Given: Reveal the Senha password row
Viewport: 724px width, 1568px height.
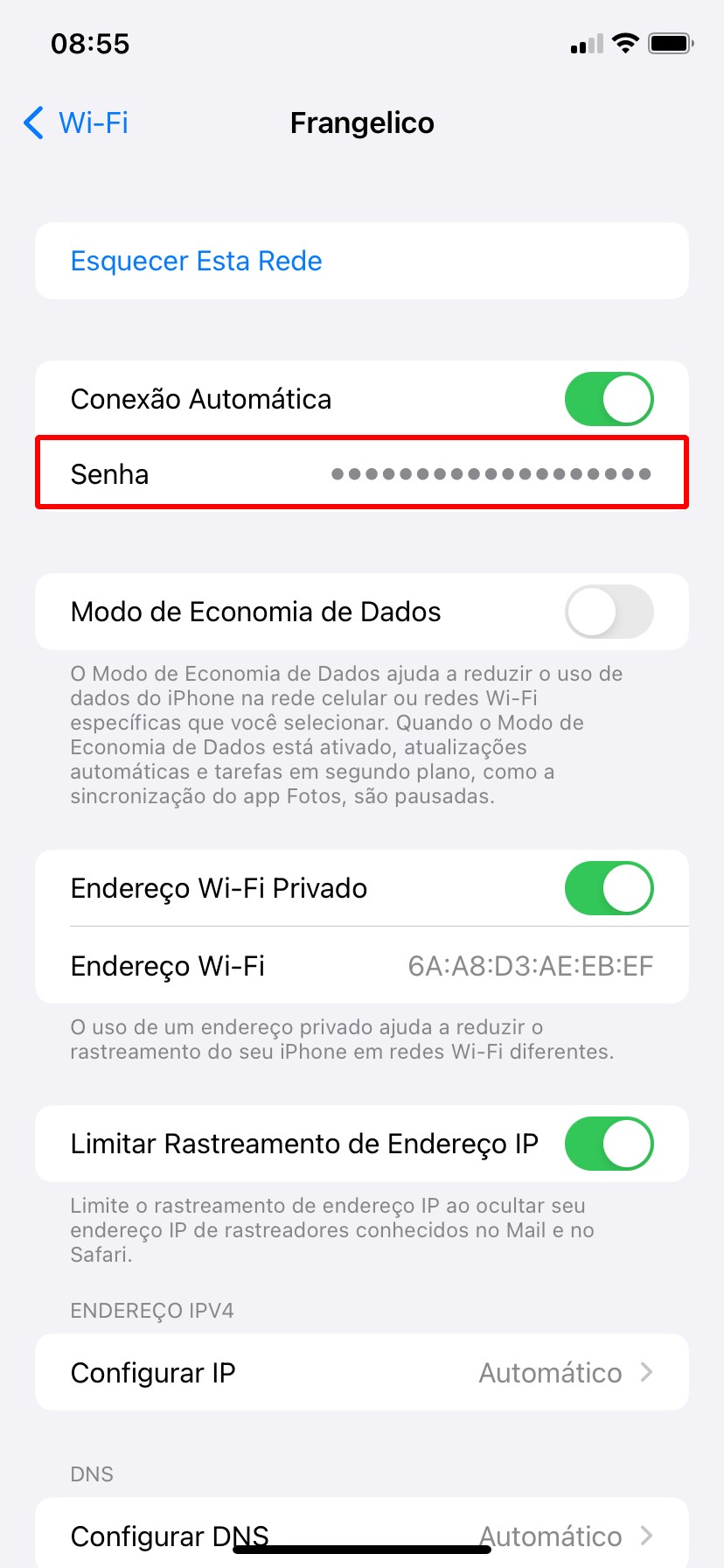Looking at the screenshot, I should pyautogui.click(x=361, y=473).
